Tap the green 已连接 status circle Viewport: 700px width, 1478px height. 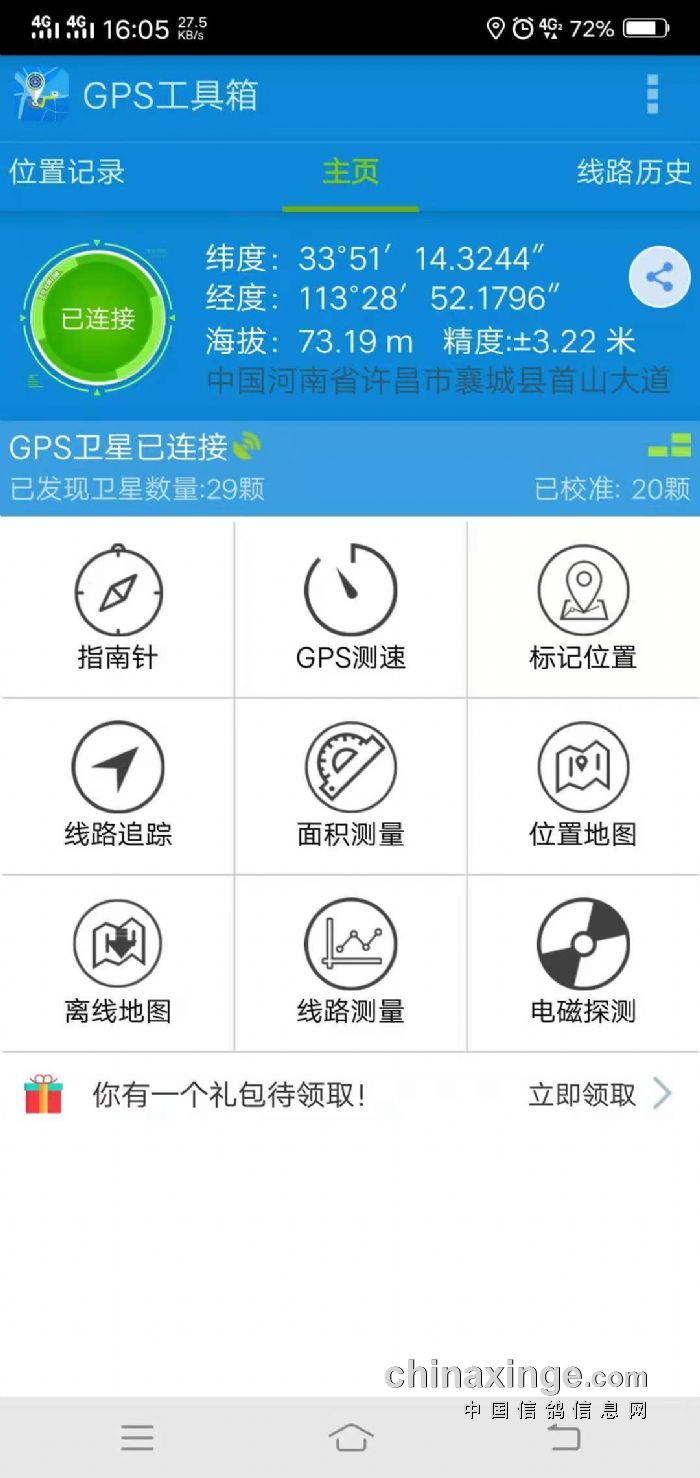(97, 318)
